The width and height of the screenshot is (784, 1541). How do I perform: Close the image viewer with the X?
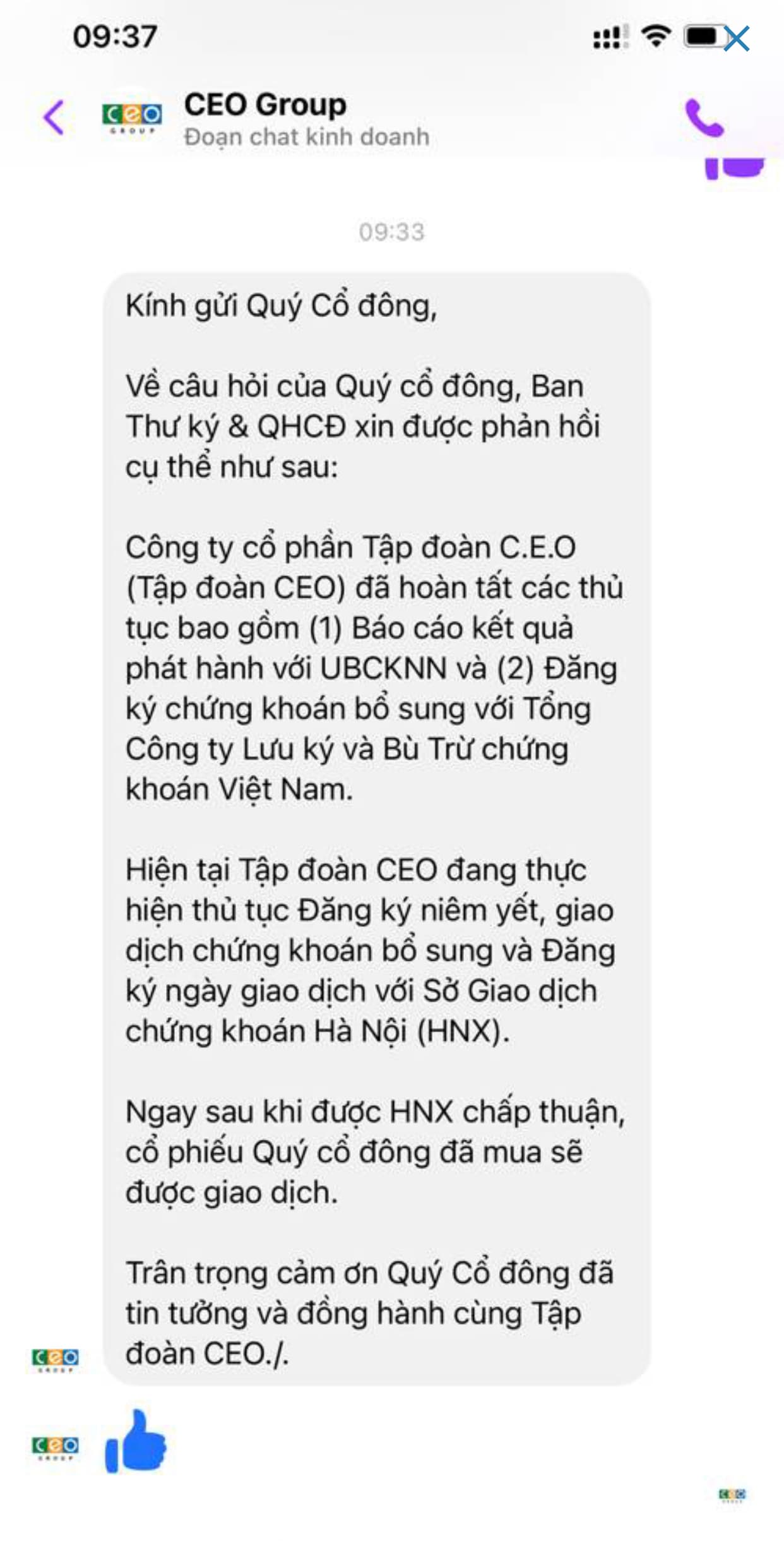[x=736, y=39]
